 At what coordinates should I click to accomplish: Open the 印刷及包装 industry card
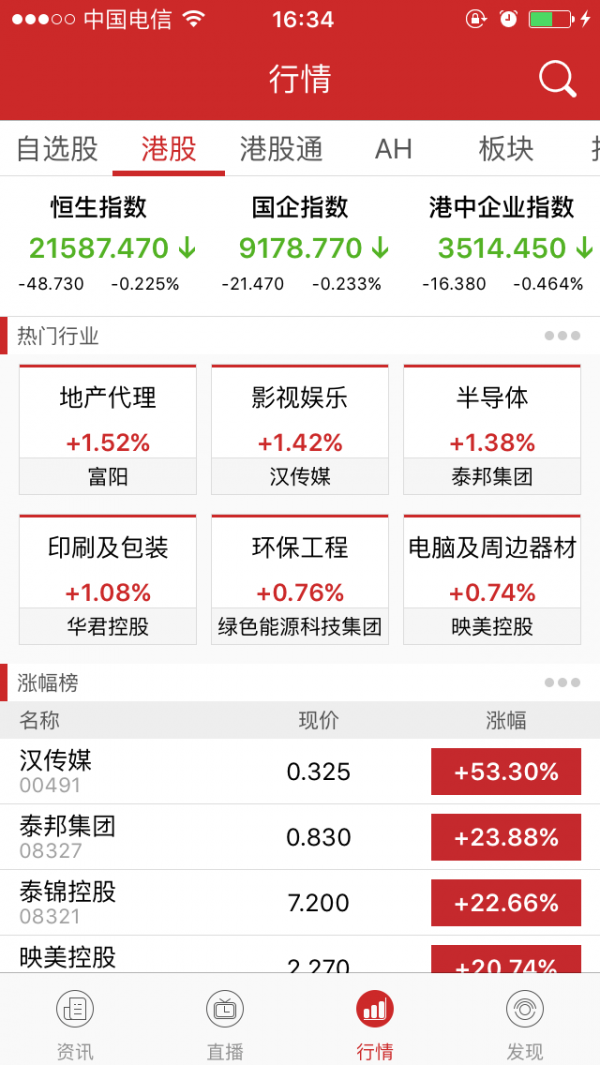tap(108, 579)
